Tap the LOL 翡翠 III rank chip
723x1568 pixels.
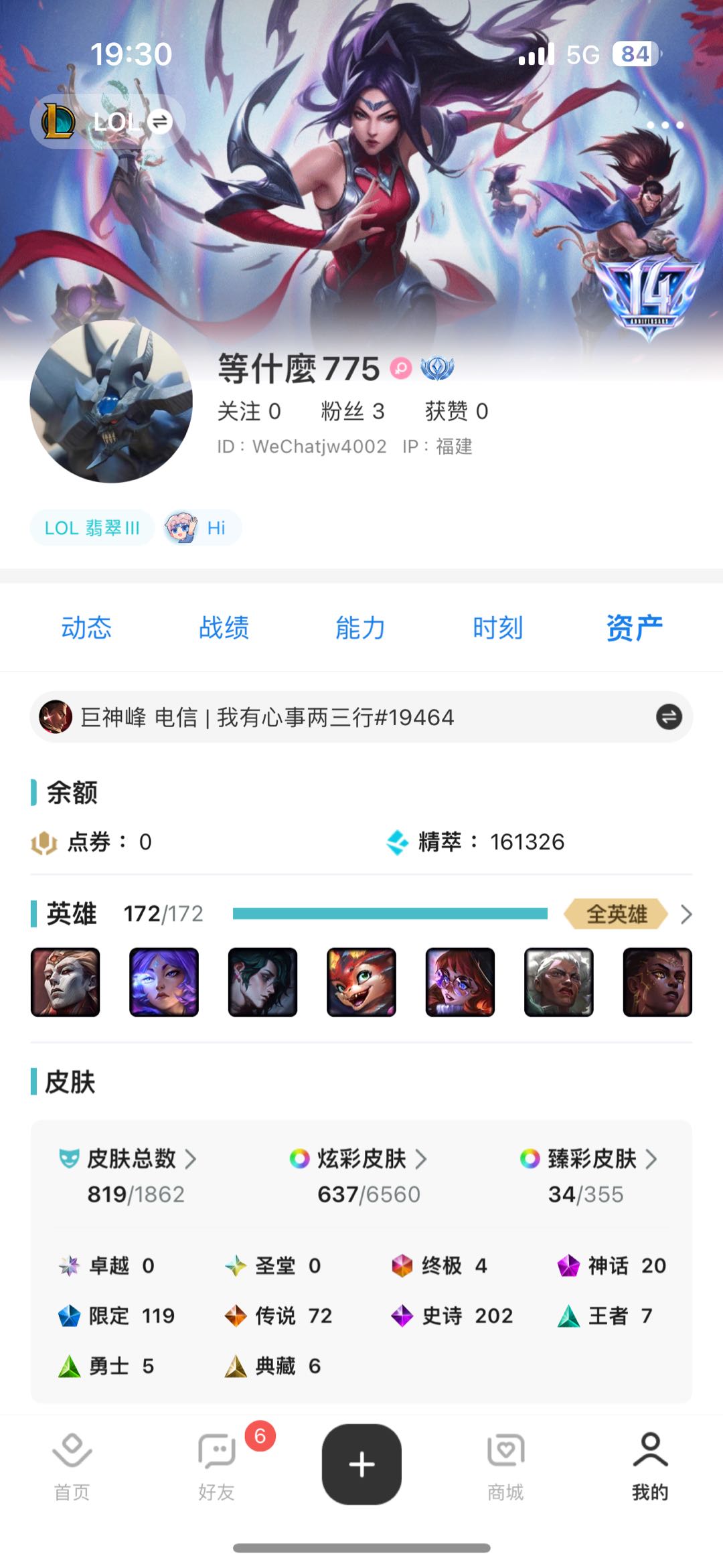pos(92,528)
